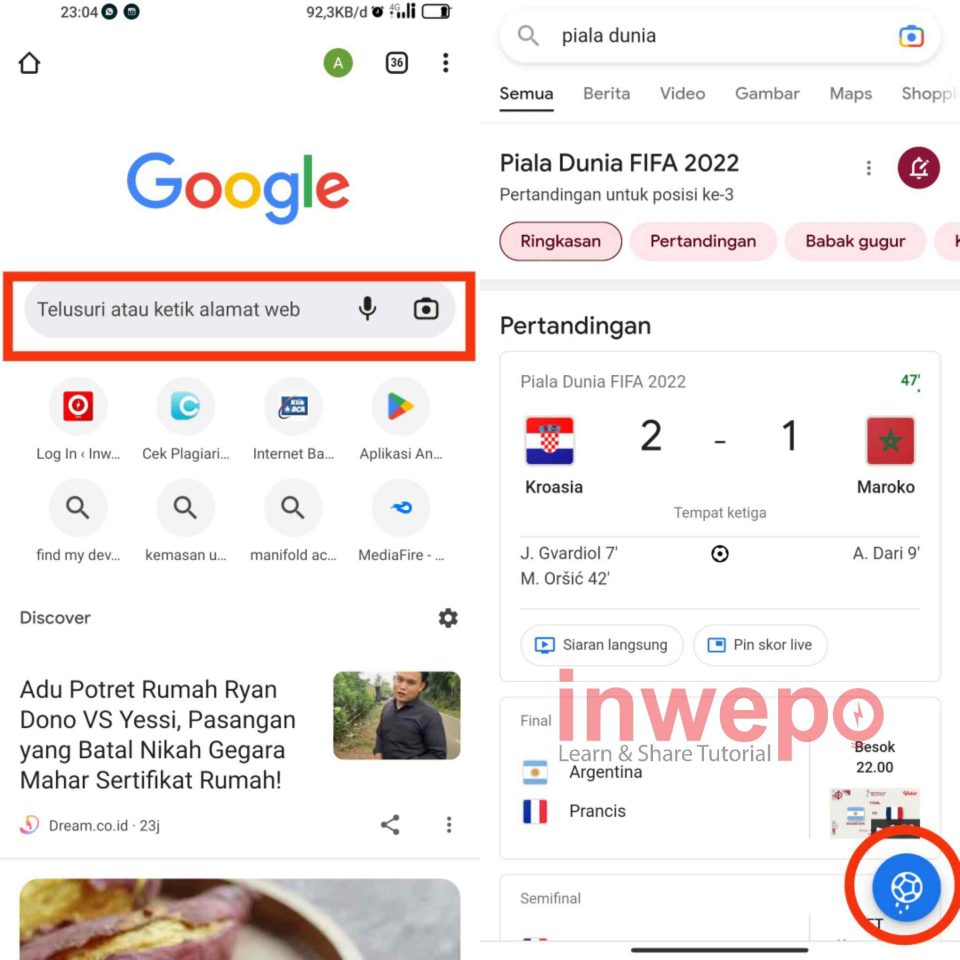Start voice search with the microphone
Image resolution: width=960 pixels, height=960 pixels.
click(x=367, y=309)
